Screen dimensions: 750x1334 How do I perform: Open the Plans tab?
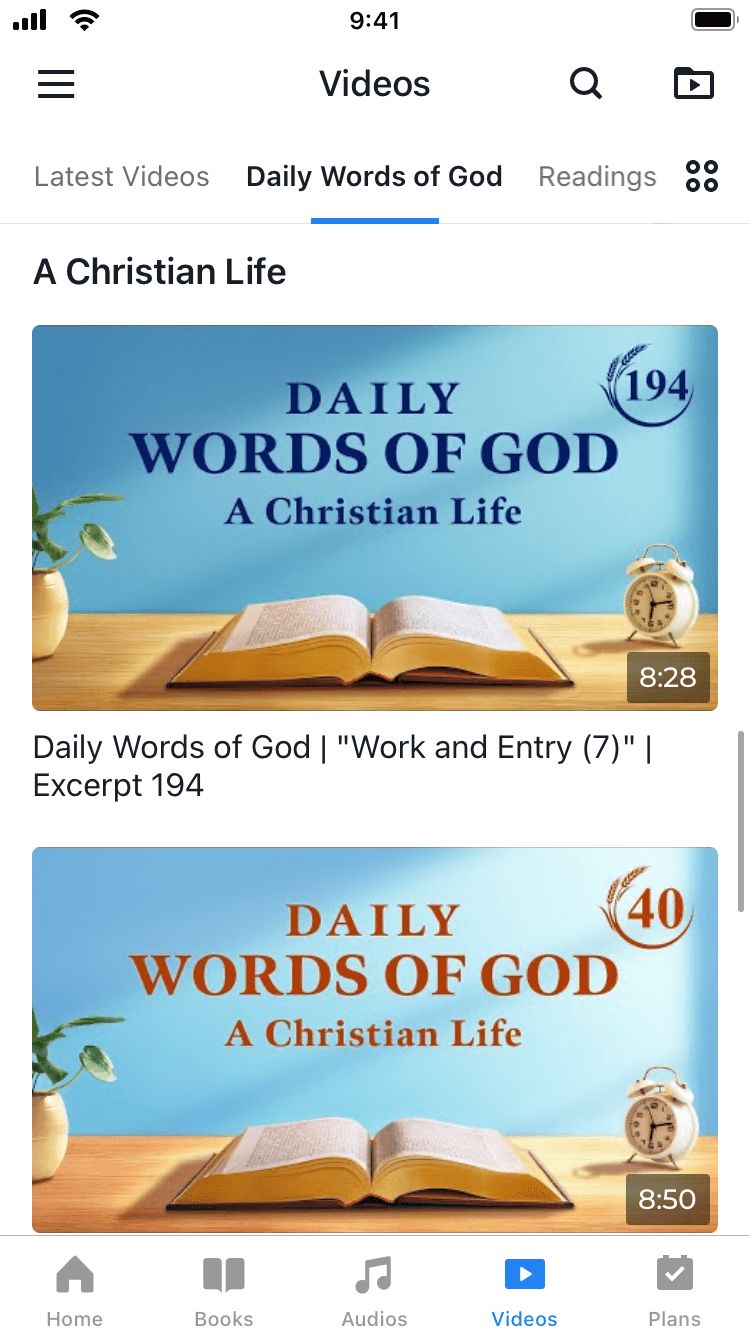click(674, 1290)
